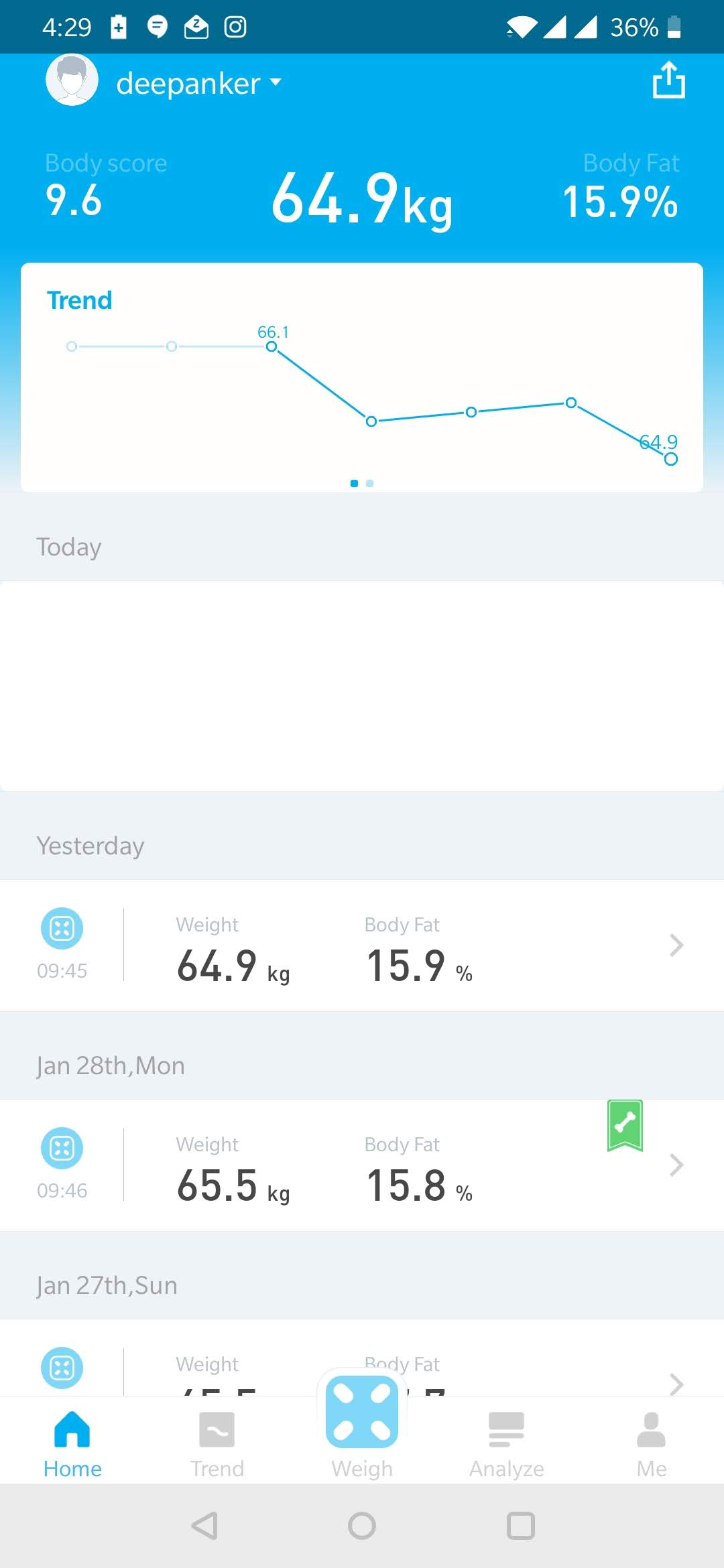The height and width of the screenshot is (1568, 724).
Task: Share the weight report via share icon
Action: (x=668, y=80)
